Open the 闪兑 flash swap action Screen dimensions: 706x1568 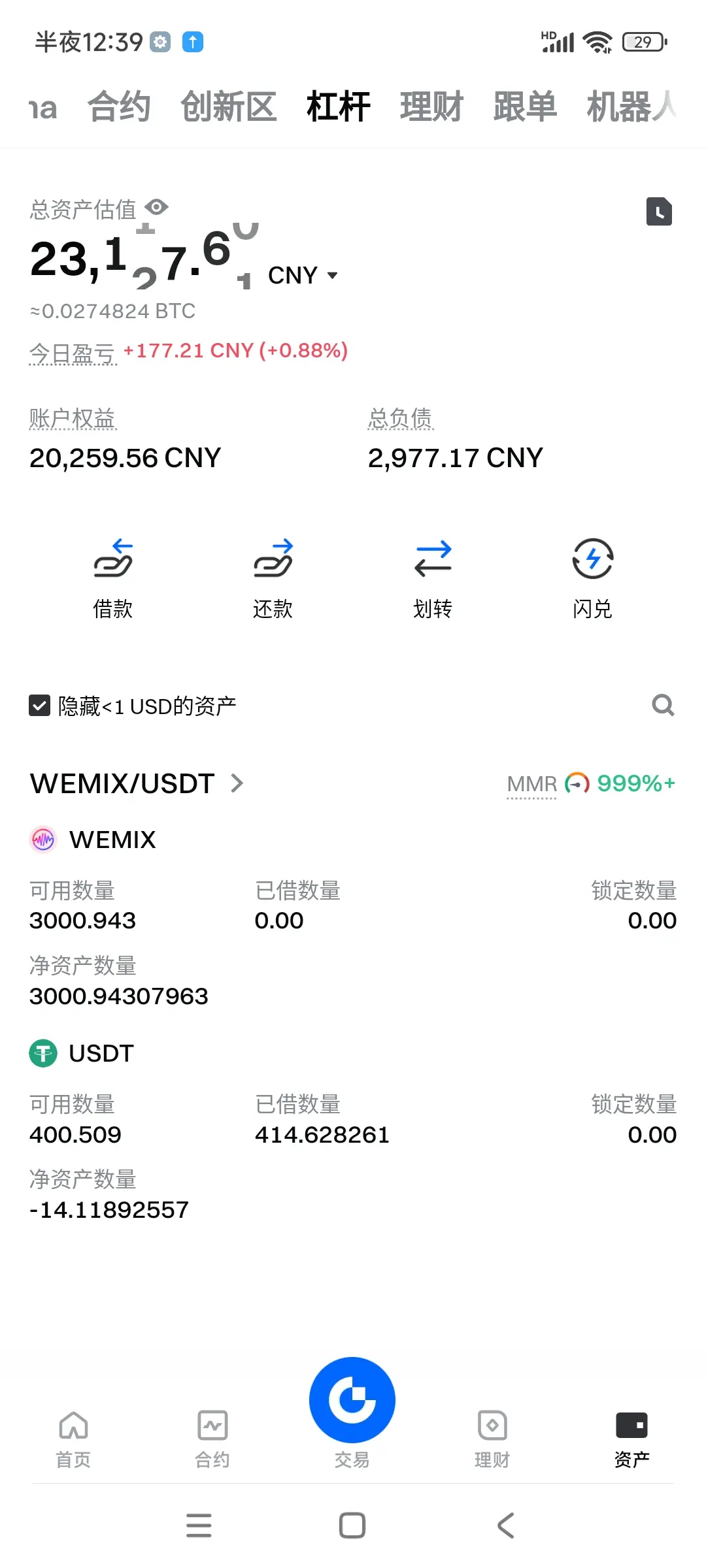tap(593, 579)
